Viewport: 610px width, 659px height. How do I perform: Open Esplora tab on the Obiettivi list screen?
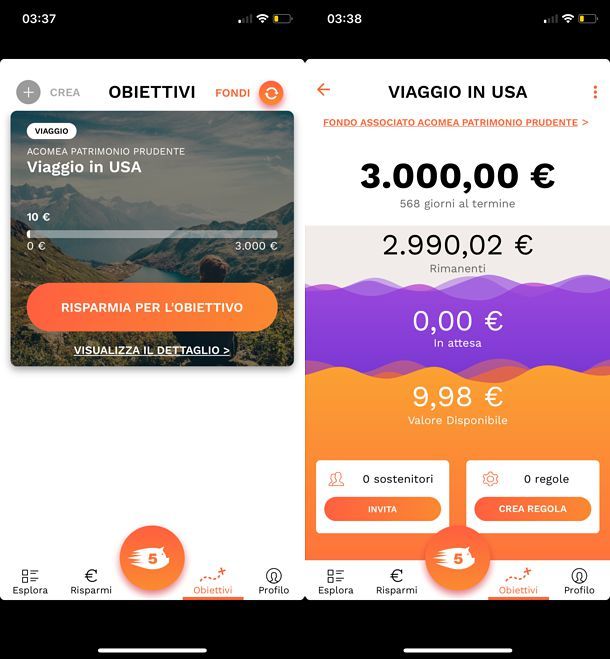[30, 581]
